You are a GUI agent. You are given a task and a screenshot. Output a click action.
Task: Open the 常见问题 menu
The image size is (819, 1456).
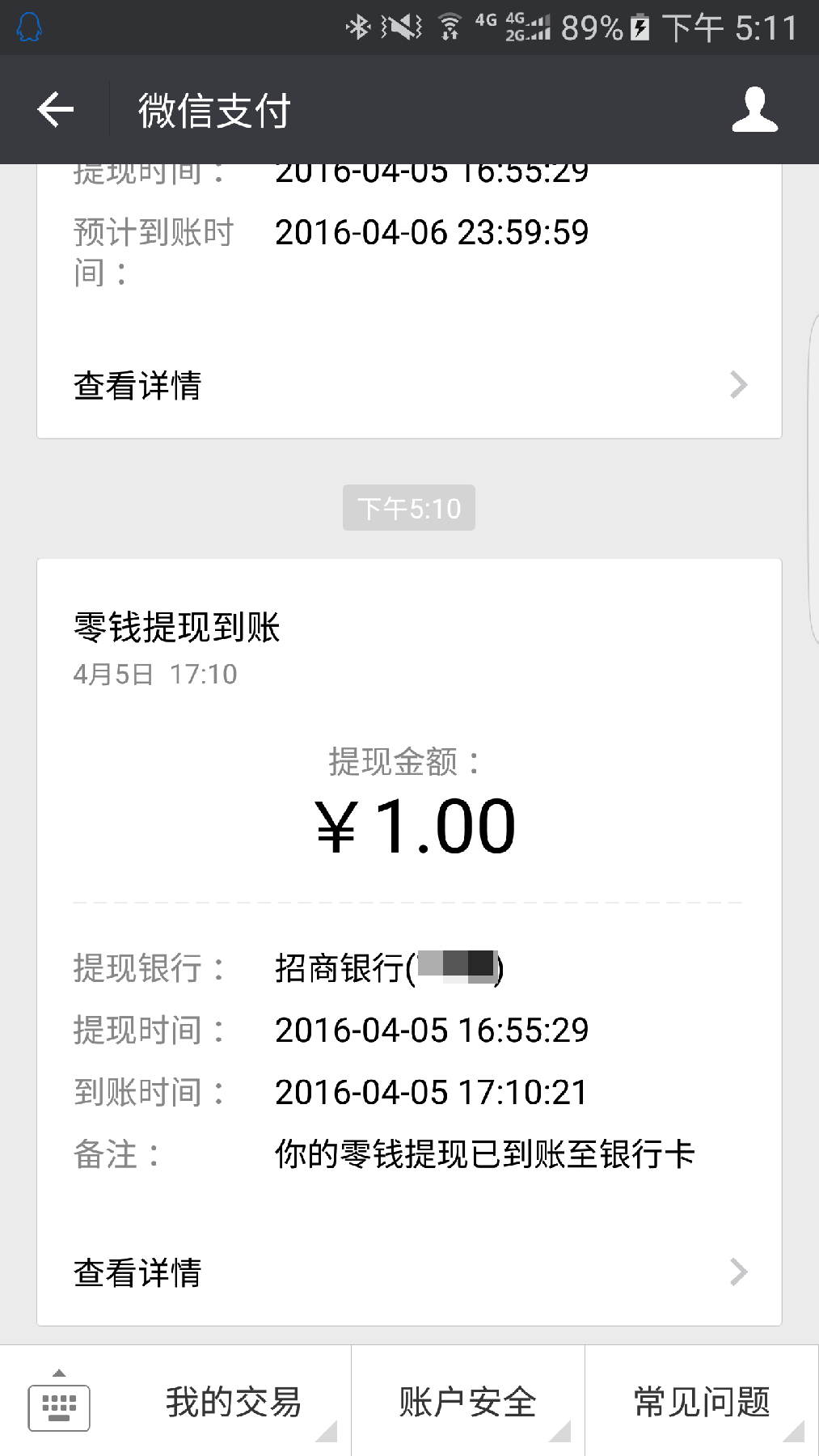(x=702, y=1403)
